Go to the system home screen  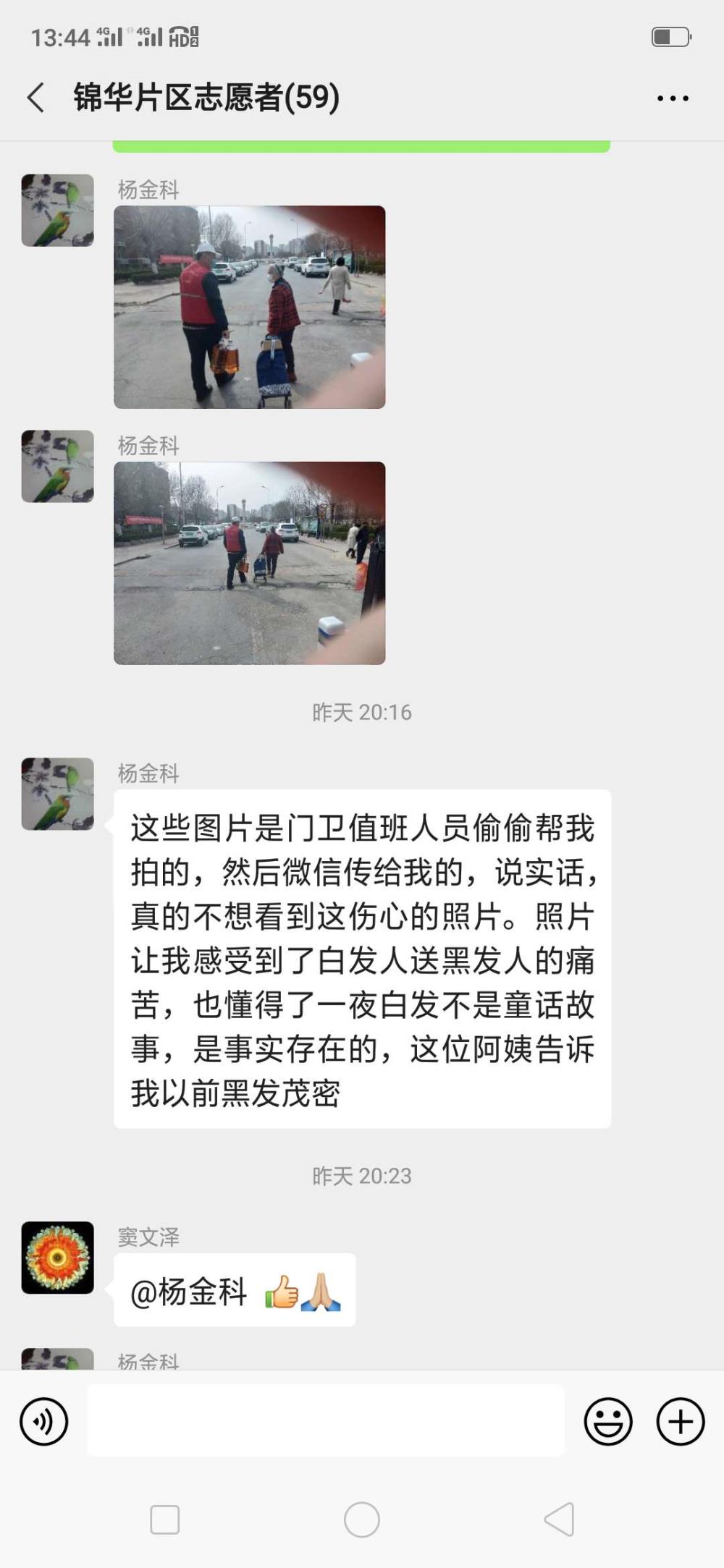tap(362, 1520)
